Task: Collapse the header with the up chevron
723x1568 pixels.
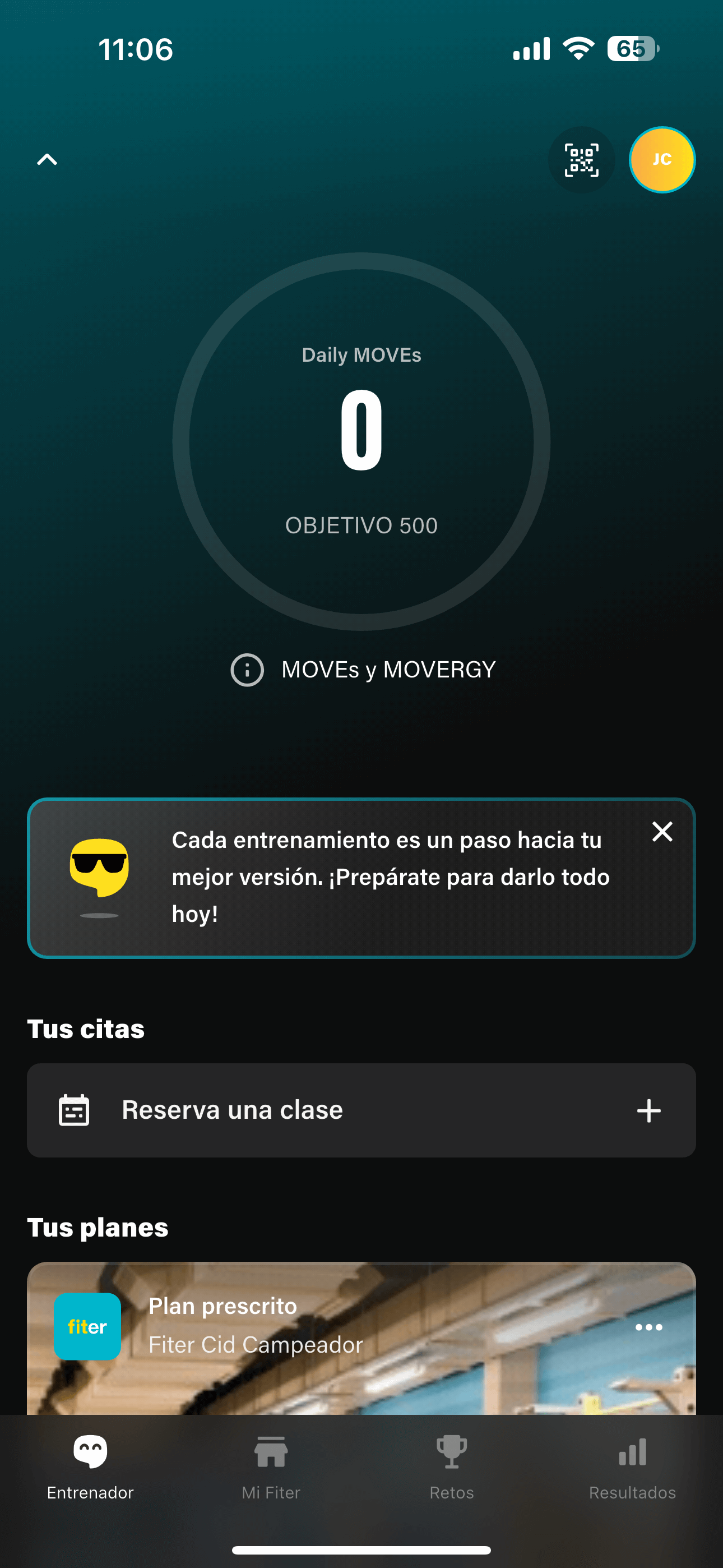Action: (47, 159)
